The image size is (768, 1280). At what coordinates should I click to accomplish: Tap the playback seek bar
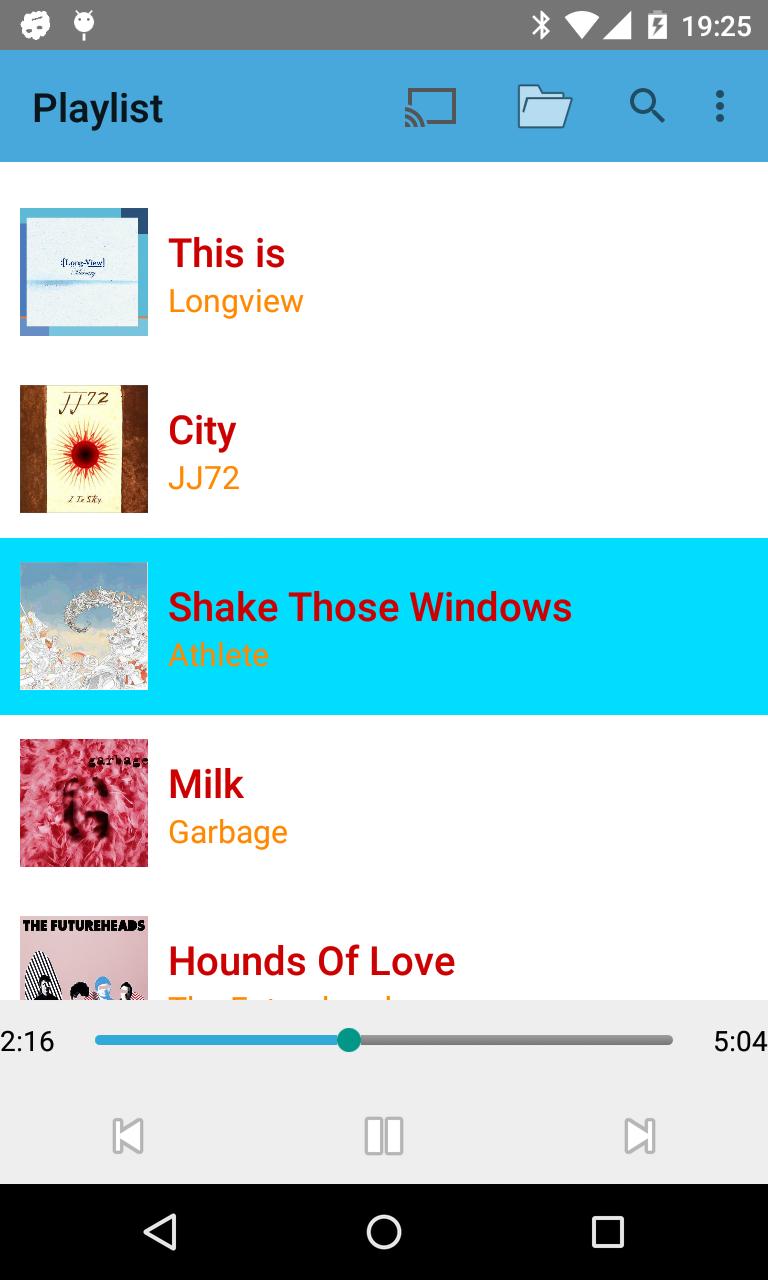point(384,1041)
